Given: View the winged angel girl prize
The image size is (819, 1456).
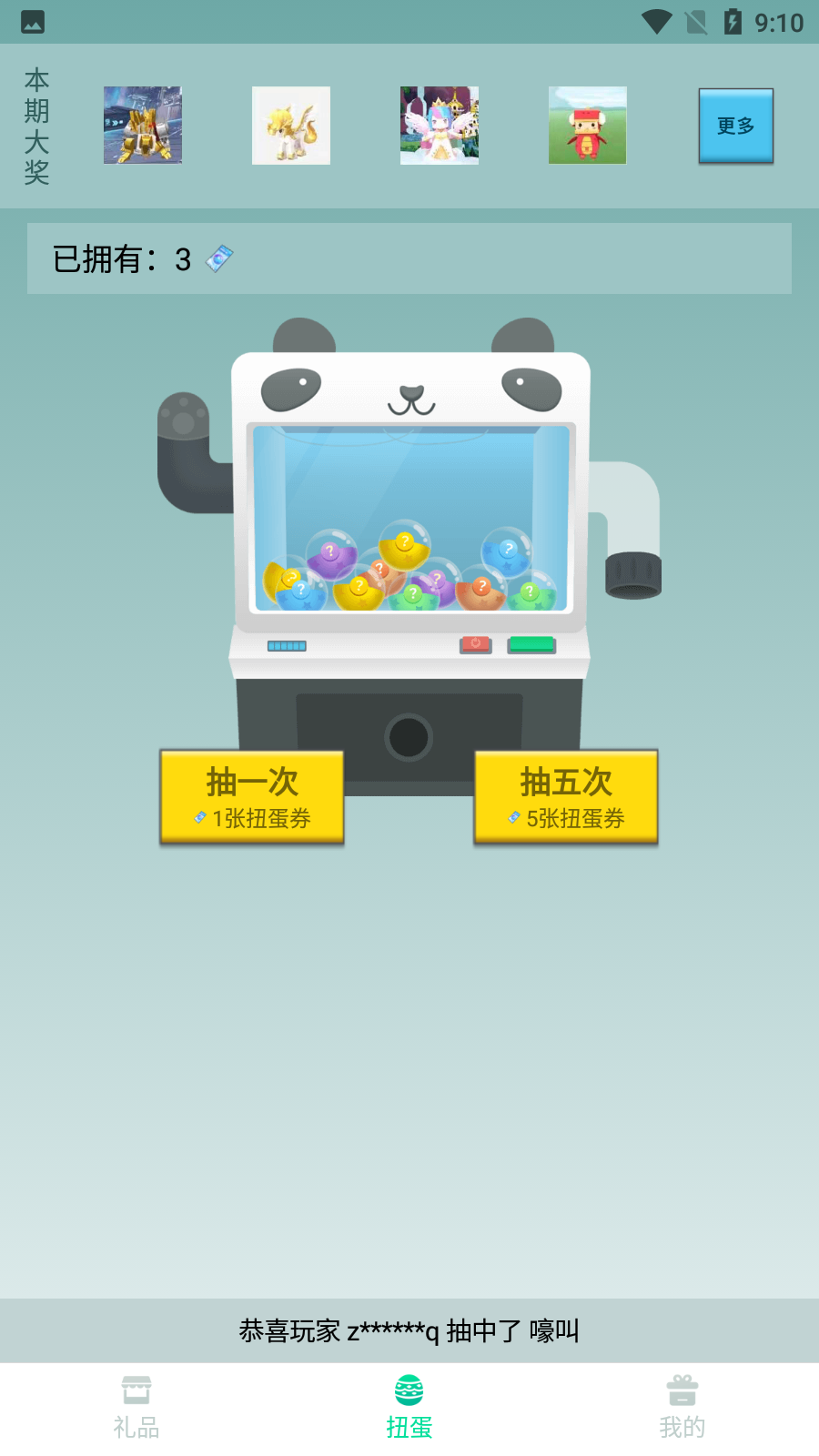Looking at the screenshot, I should [x=440, y=126].
